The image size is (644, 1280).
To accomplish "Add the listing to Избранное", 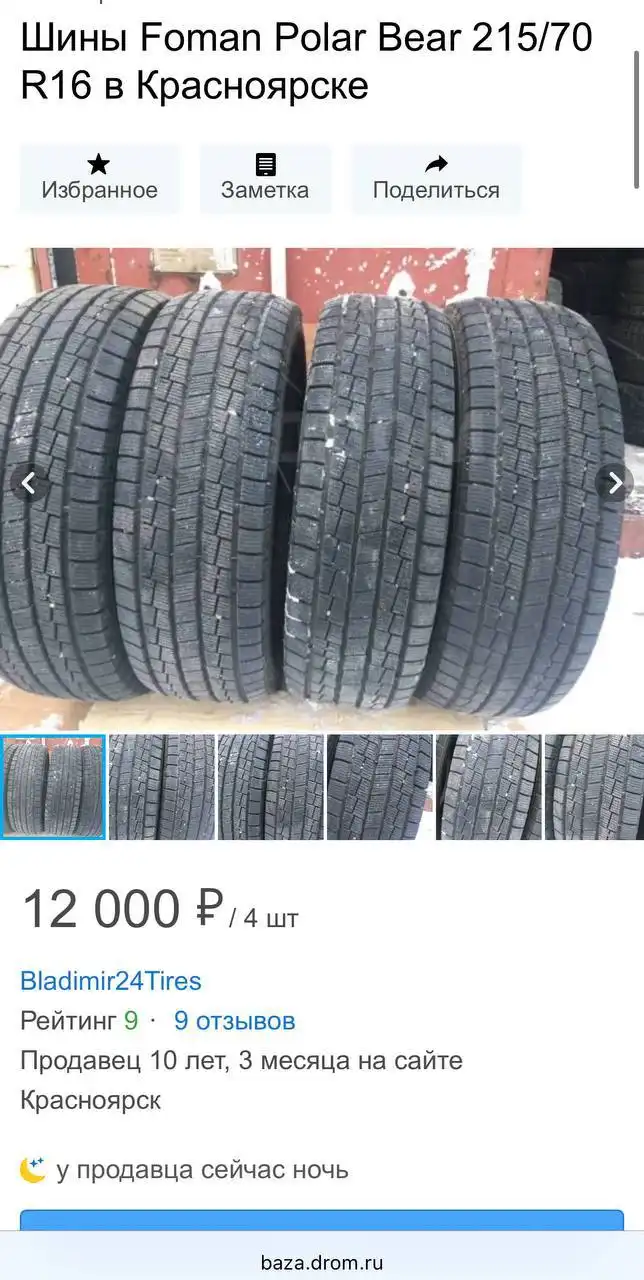I will click(x=99, y=178).
